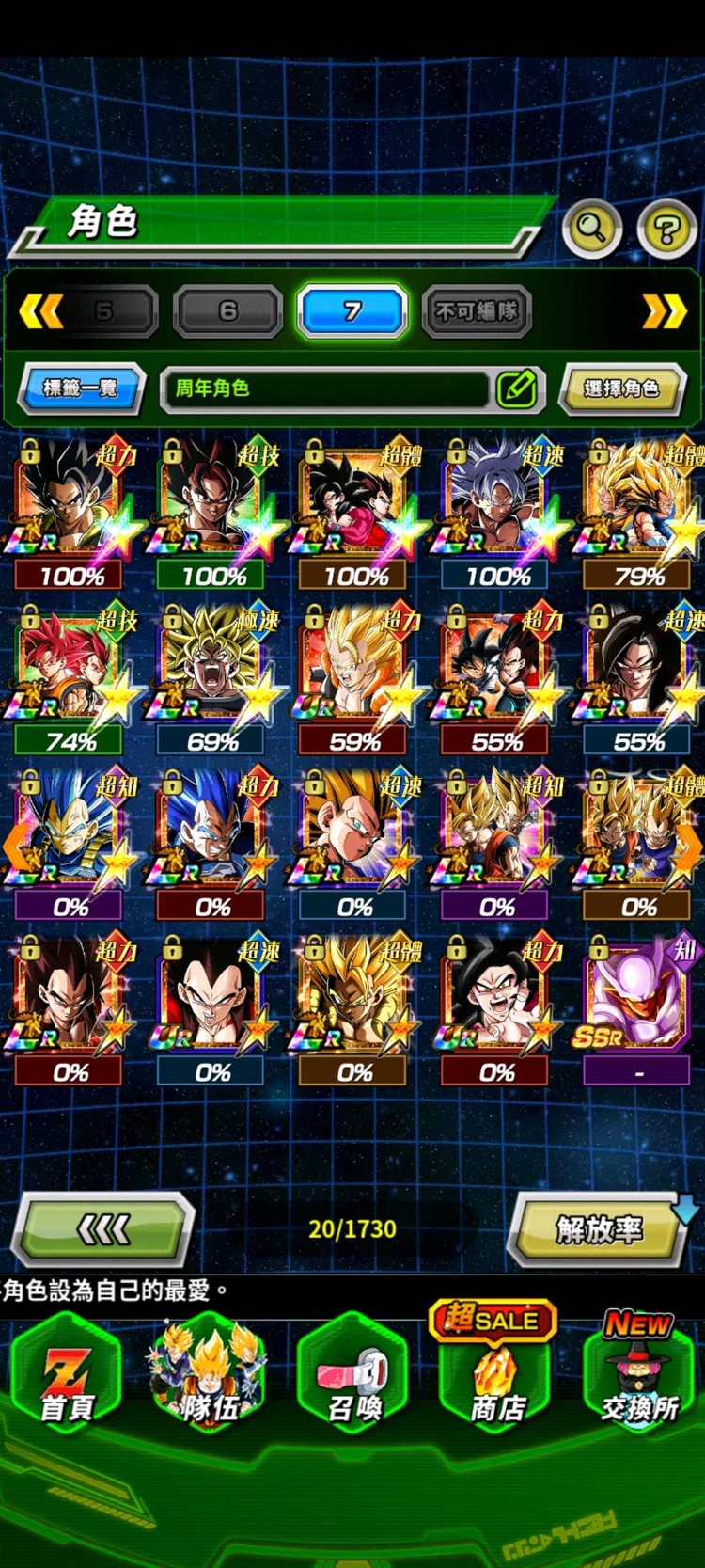This screenshot has height=1568, width=705.
Task: Switch to tab 6
Action: (227, 311)
